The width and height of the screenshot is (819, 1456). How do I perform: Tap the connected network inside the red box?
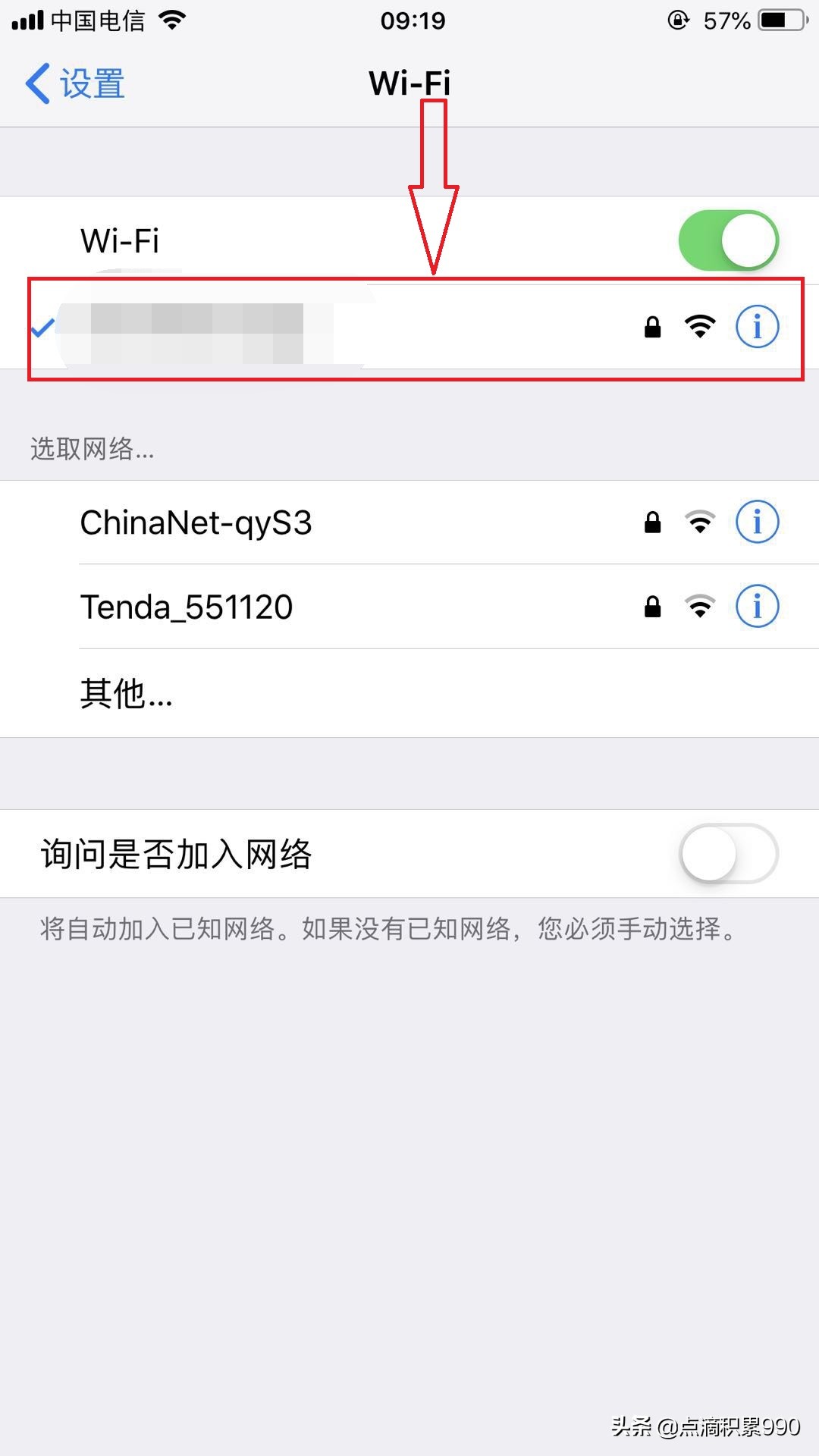303,328
